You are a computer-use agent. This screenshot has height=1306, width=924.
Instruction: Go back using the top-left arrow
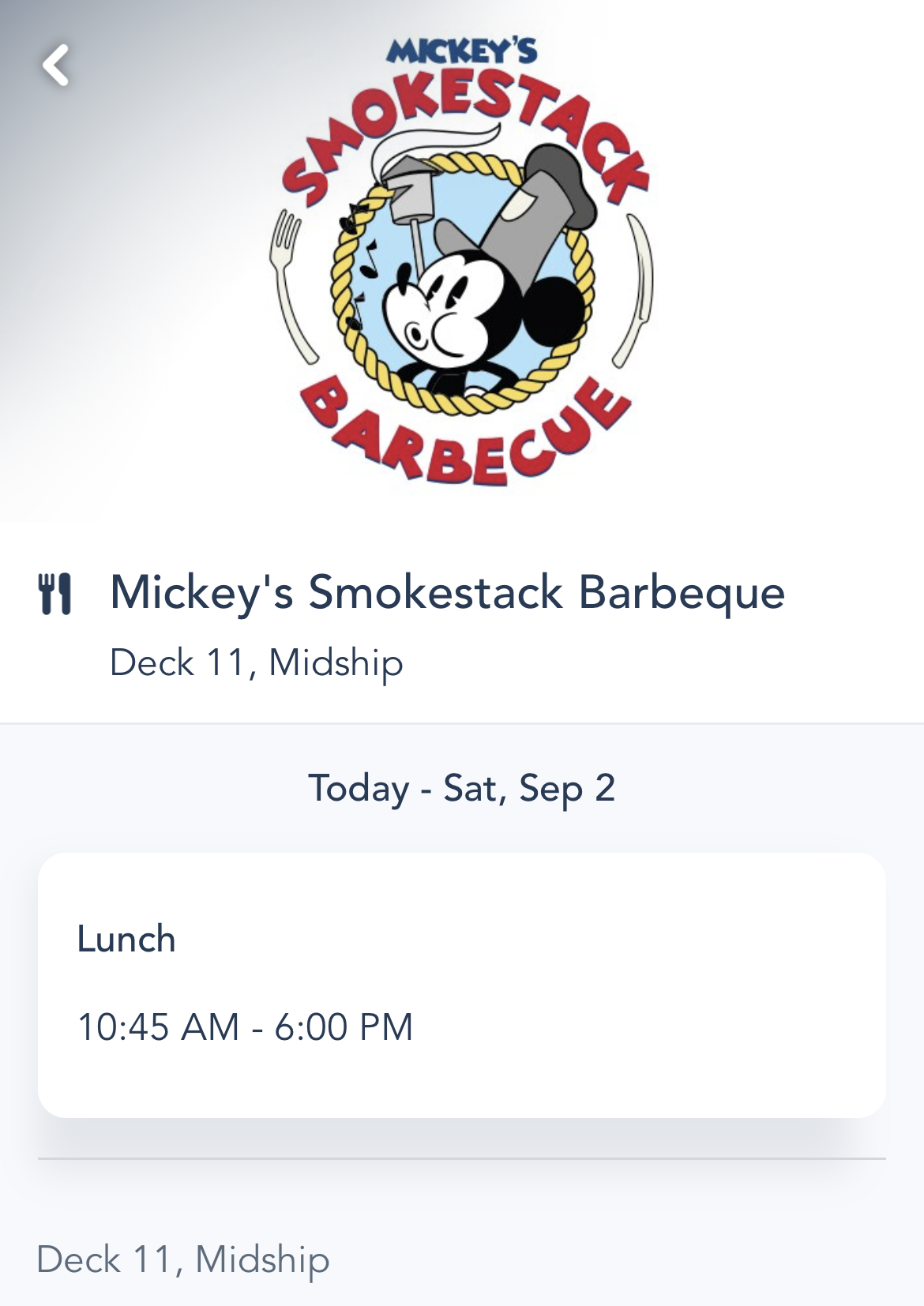(56, 65)
